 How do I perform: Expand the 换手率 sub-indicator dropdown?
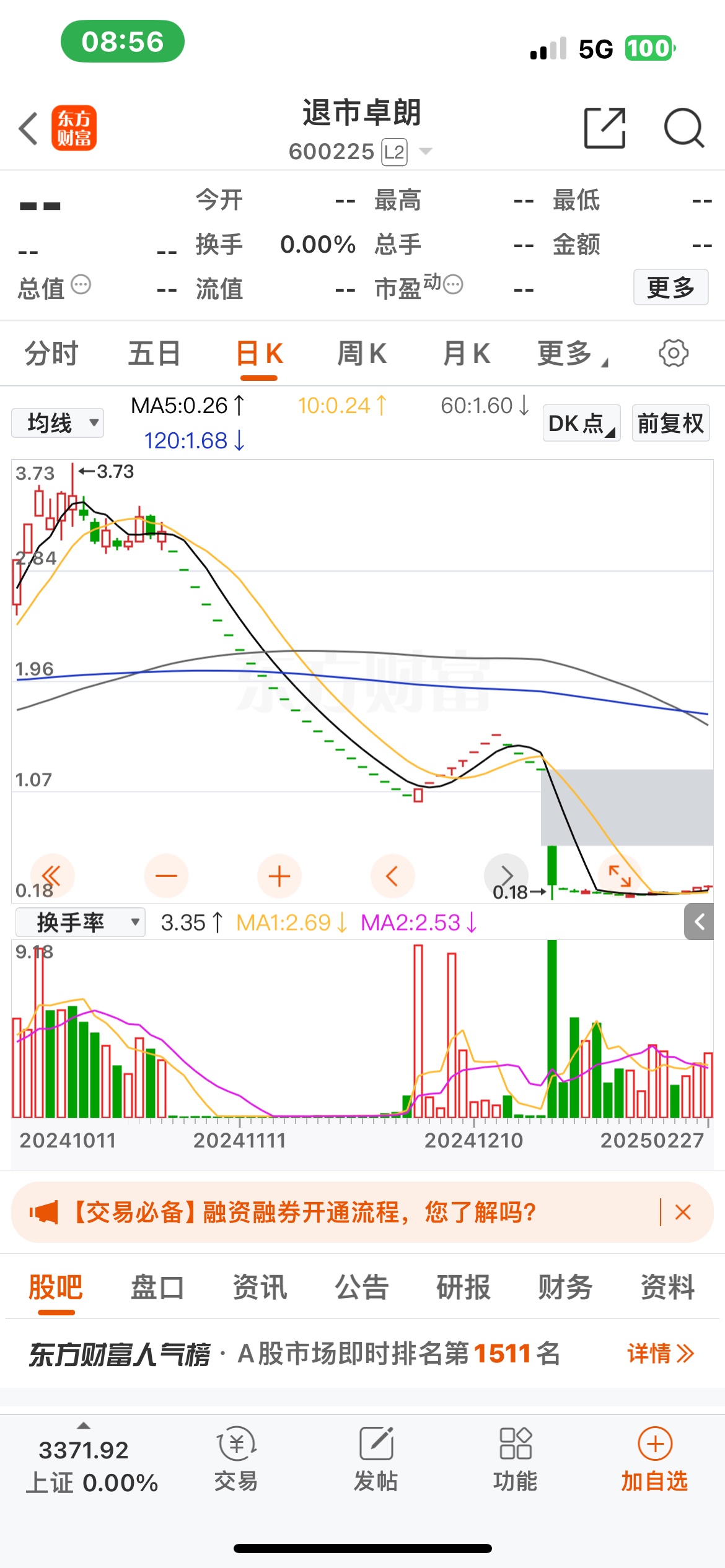(81, 922)
